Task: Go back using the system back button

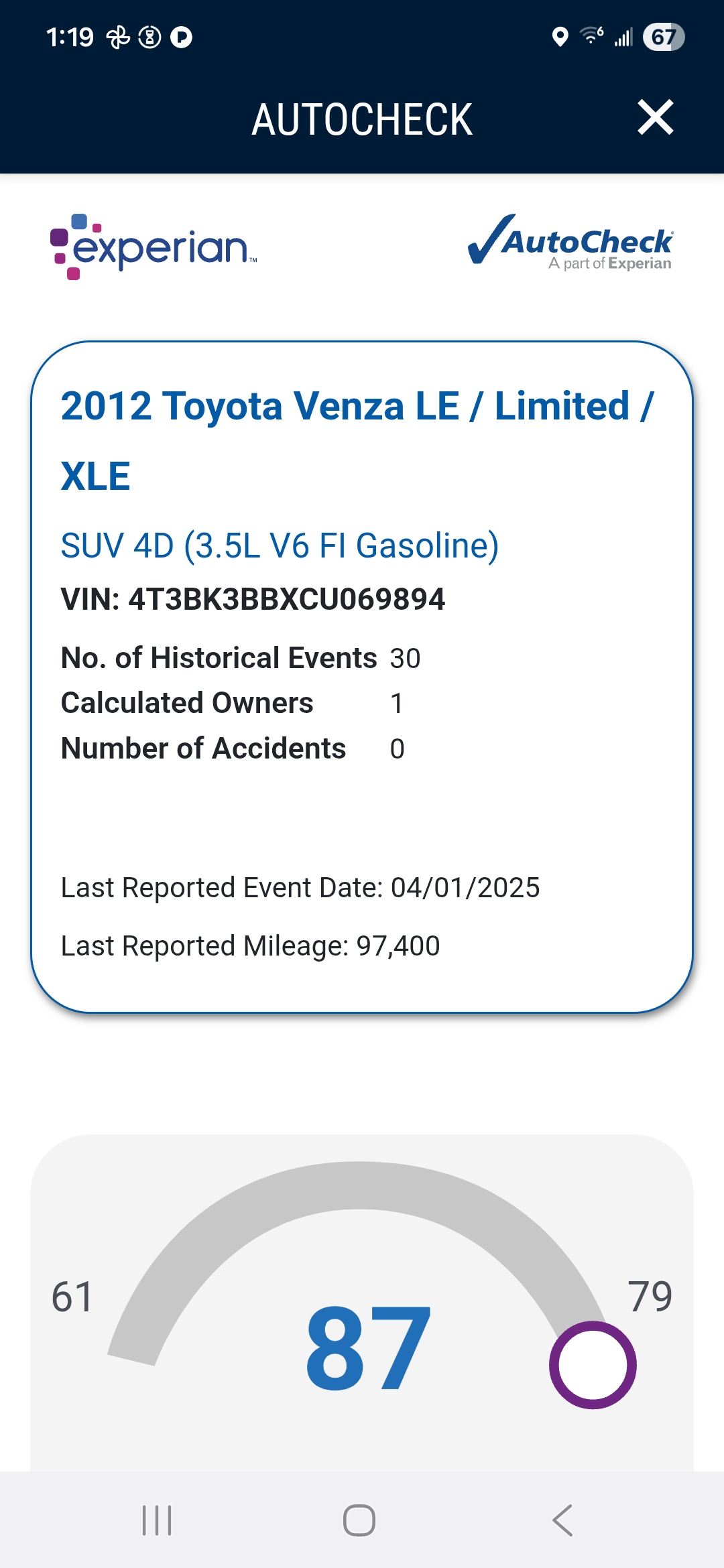Action: [x=562, y=1520]
